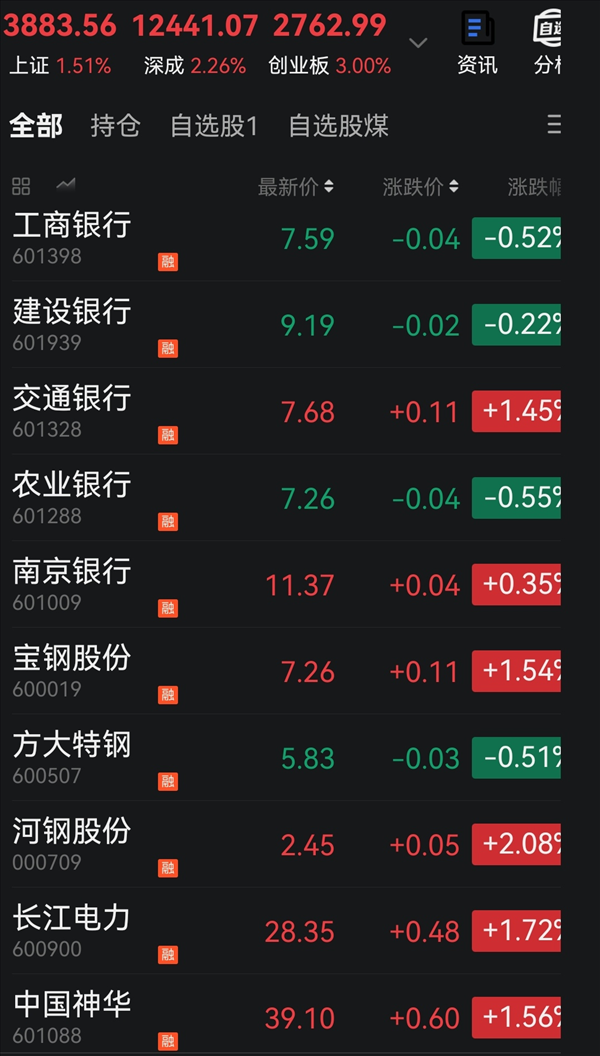600x1056 pixels.
Task: Switch to the 持仓 tab
Action: [115, 126]
